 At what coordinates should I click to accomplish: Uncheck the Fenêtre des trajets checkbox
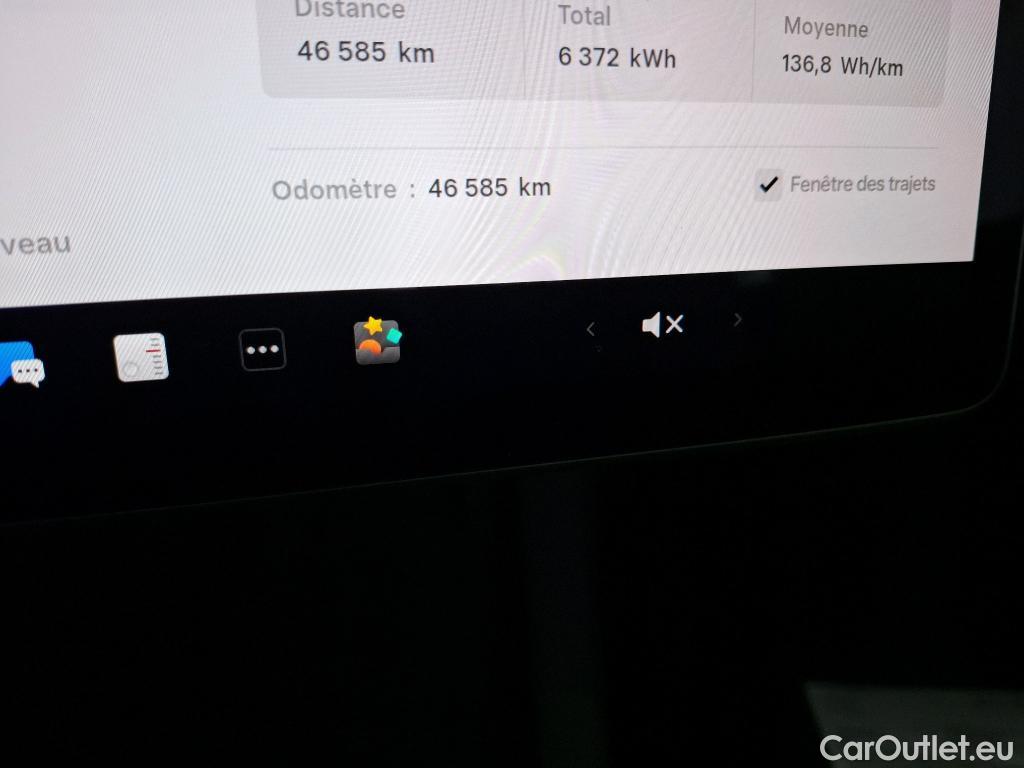(768, 185)
